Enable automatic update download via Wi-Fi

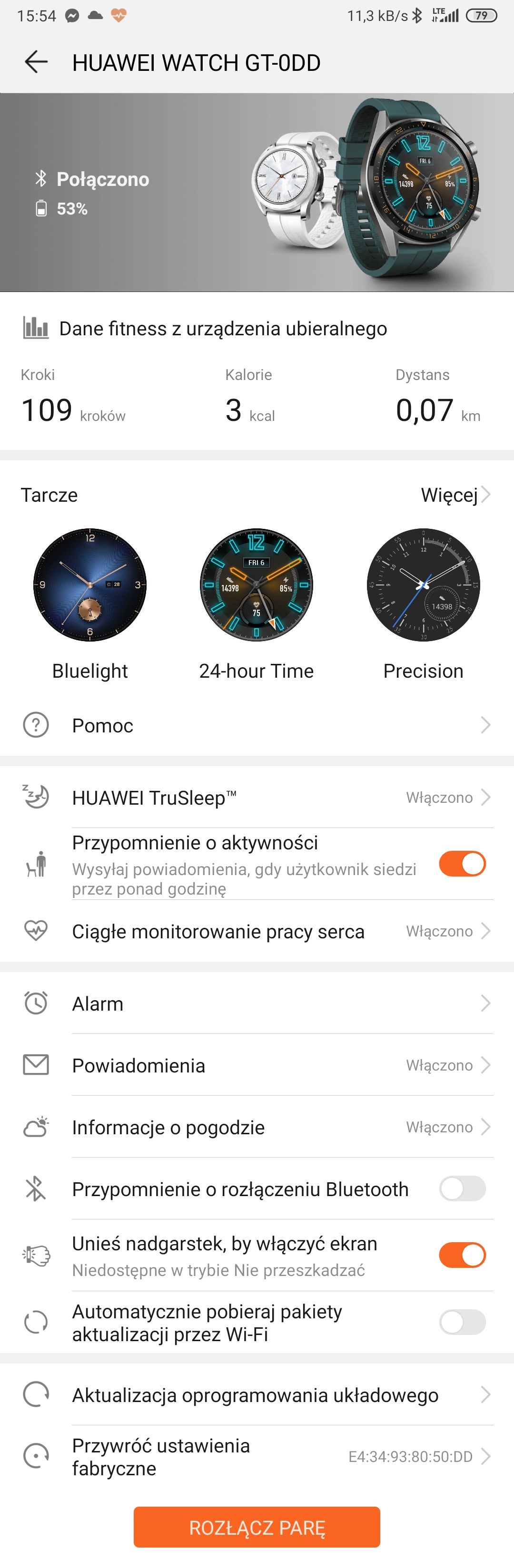point(462,1322)
